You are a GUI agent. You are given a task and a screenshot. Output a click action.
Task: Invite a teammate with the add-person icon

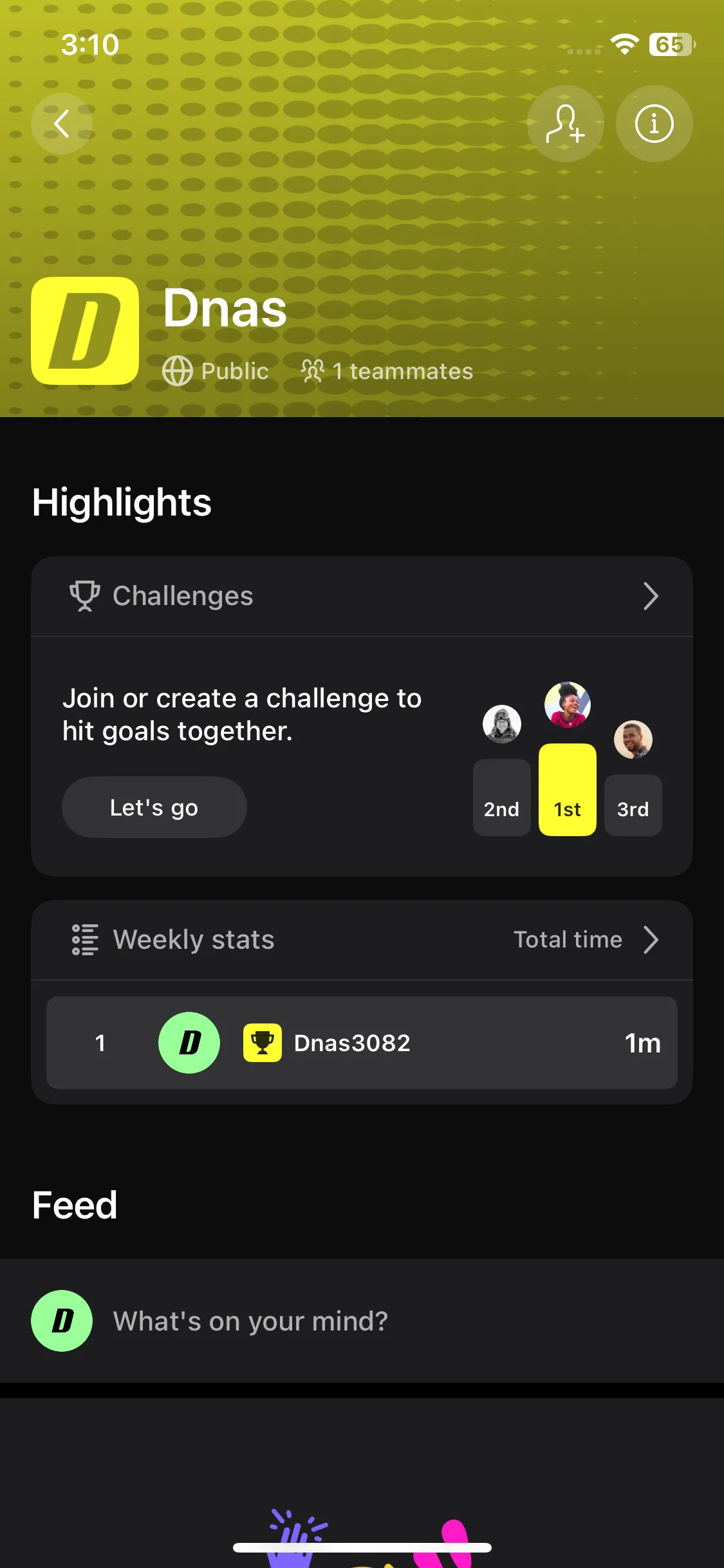click(x=565, y=124)
